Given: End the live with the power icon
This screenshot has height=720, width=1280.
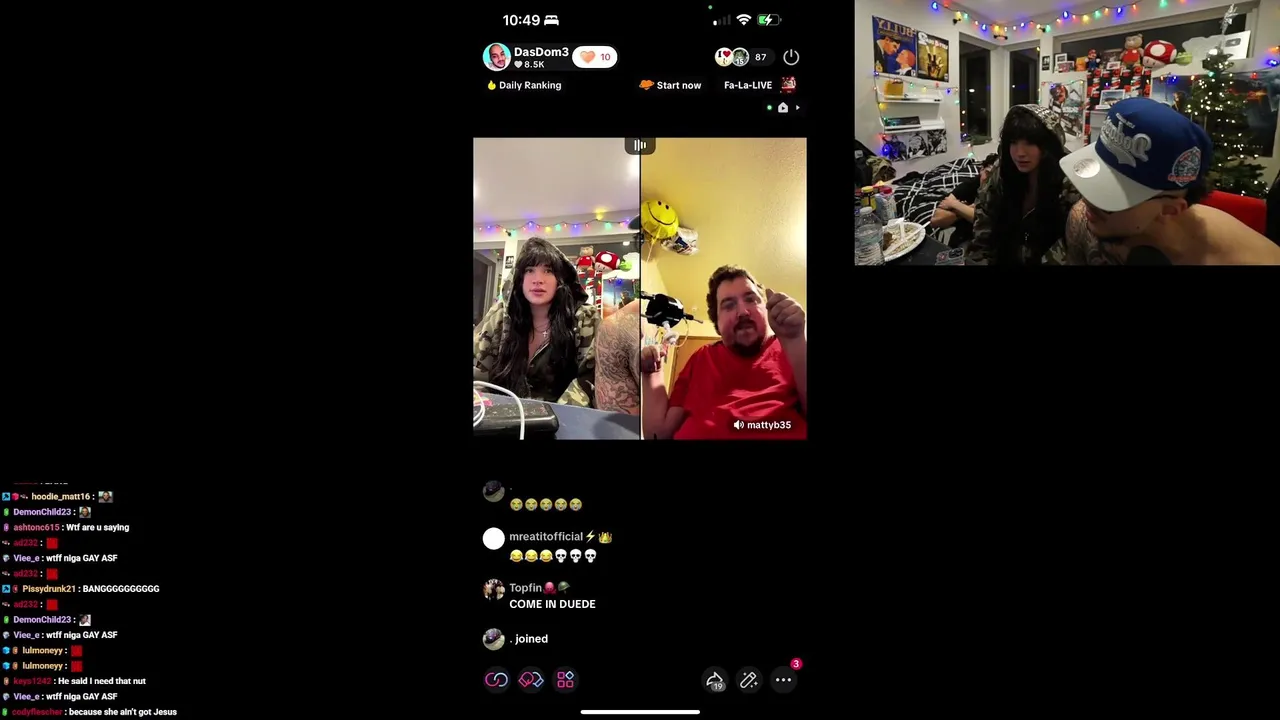Looking at the screenshot, I should point(791,57).
